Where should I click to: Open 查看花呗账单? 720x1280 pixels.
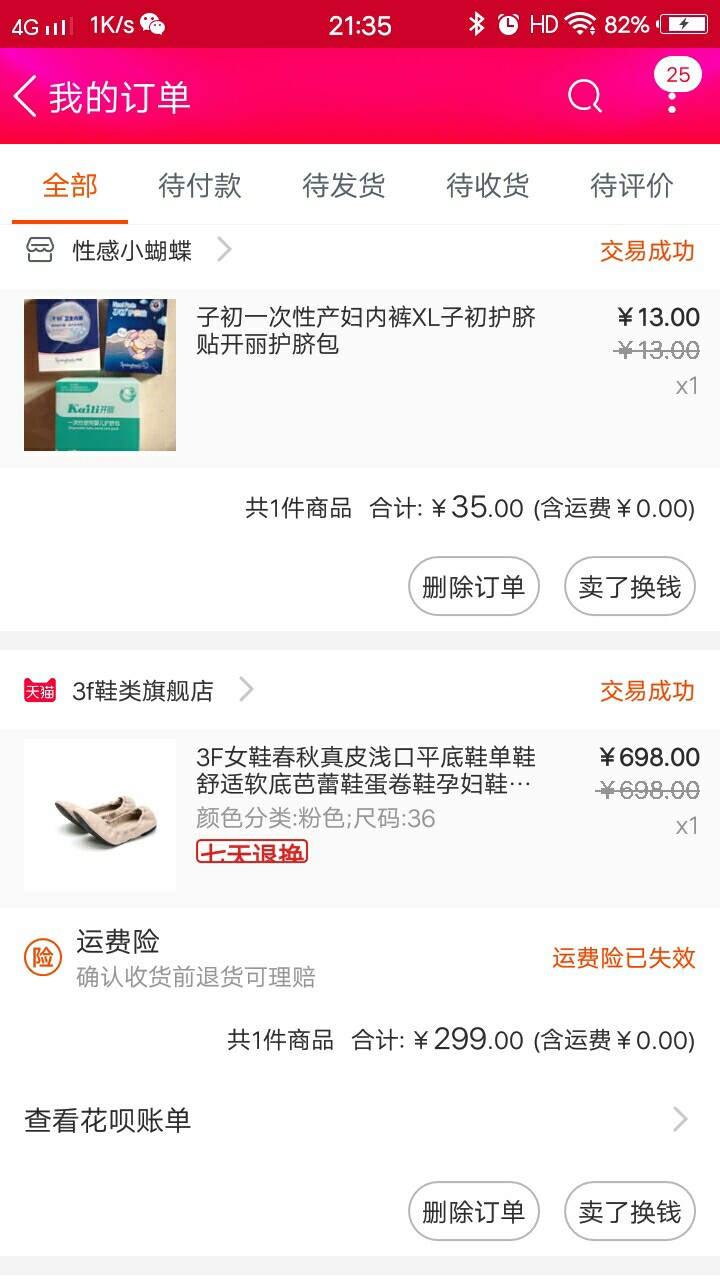pyautogui.click(x=360, y=1120)
